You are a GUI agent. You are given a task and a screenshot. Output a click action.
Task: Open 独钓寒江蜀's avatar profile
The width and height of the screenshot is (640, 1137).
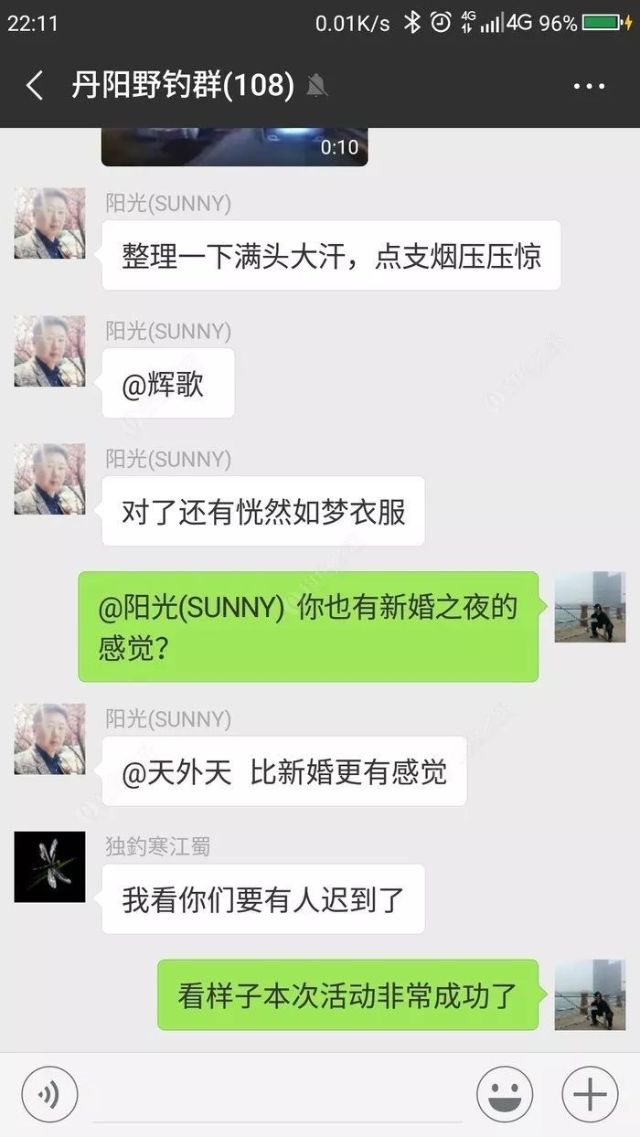tap(49, 866)
